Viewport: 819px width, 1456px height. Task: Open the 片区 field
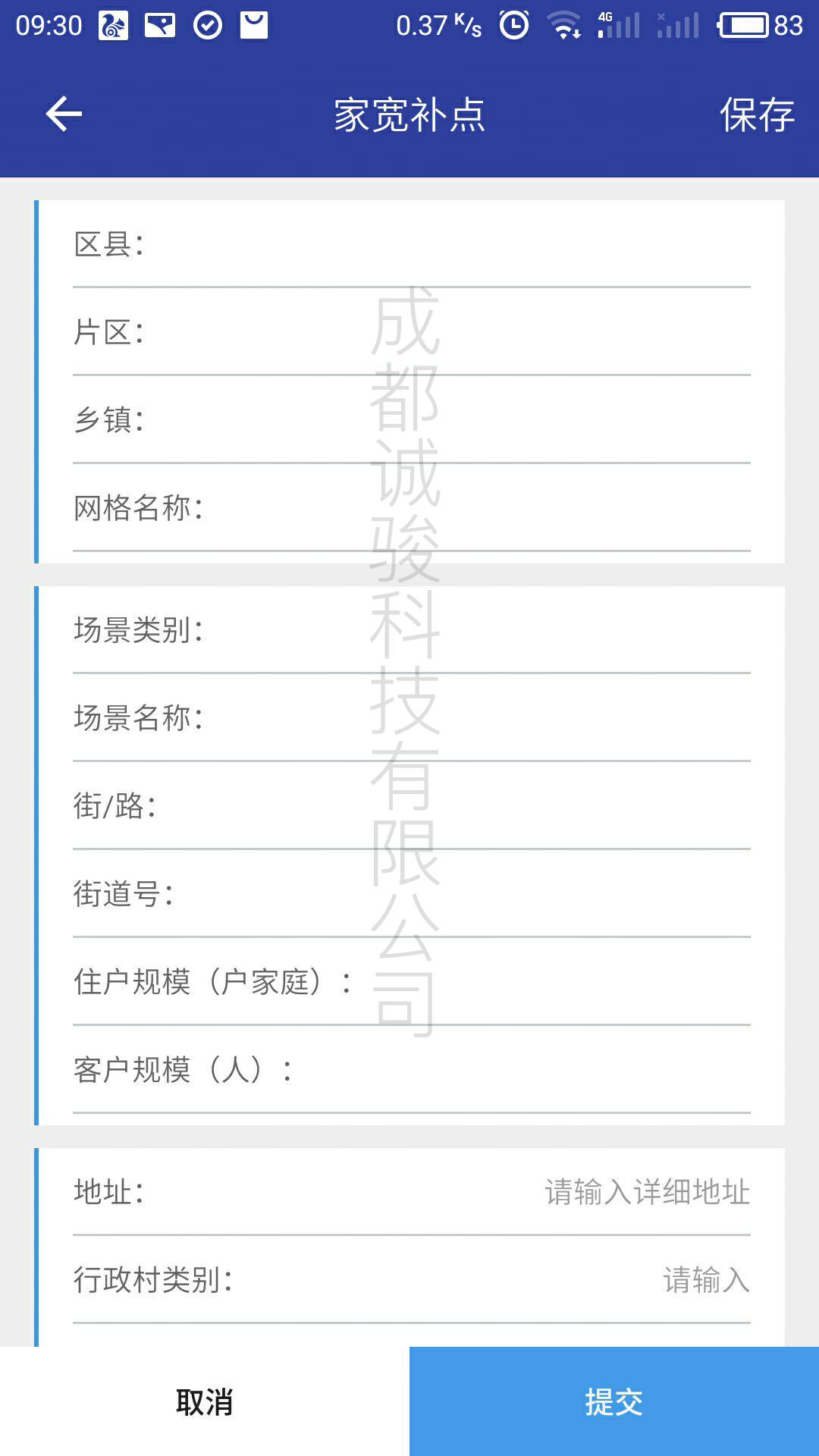point(412,332)
